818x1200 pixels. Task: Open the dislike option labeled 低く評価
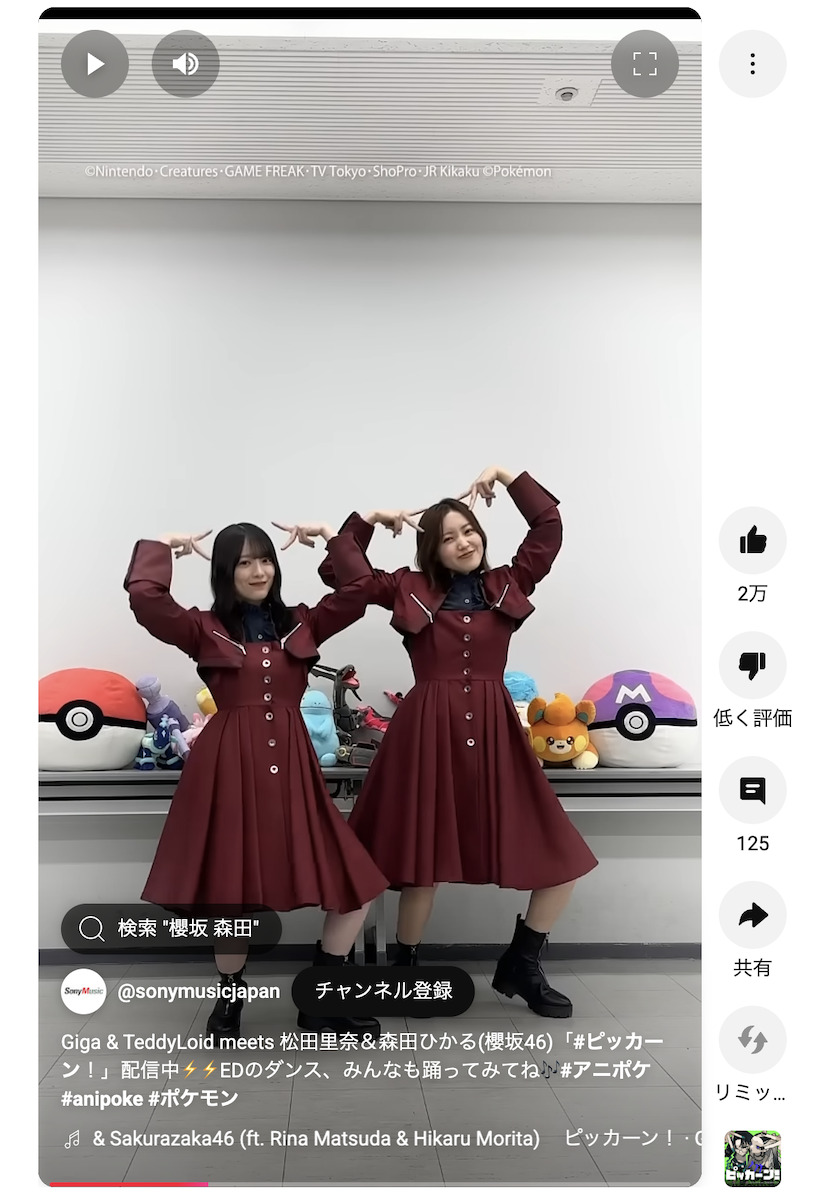[752, 665]
